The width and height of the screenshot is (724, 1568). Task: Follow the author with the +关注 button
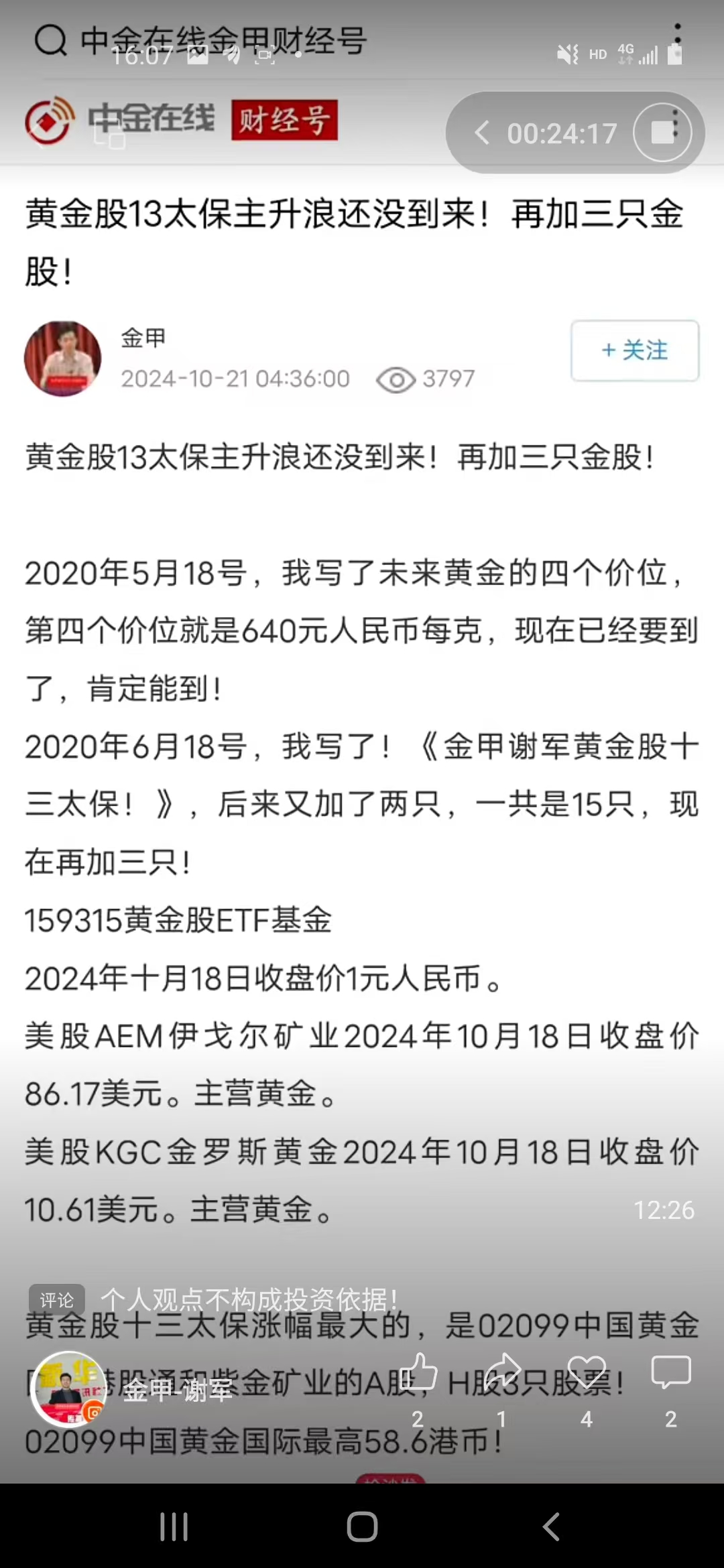(x=633, y=350)
